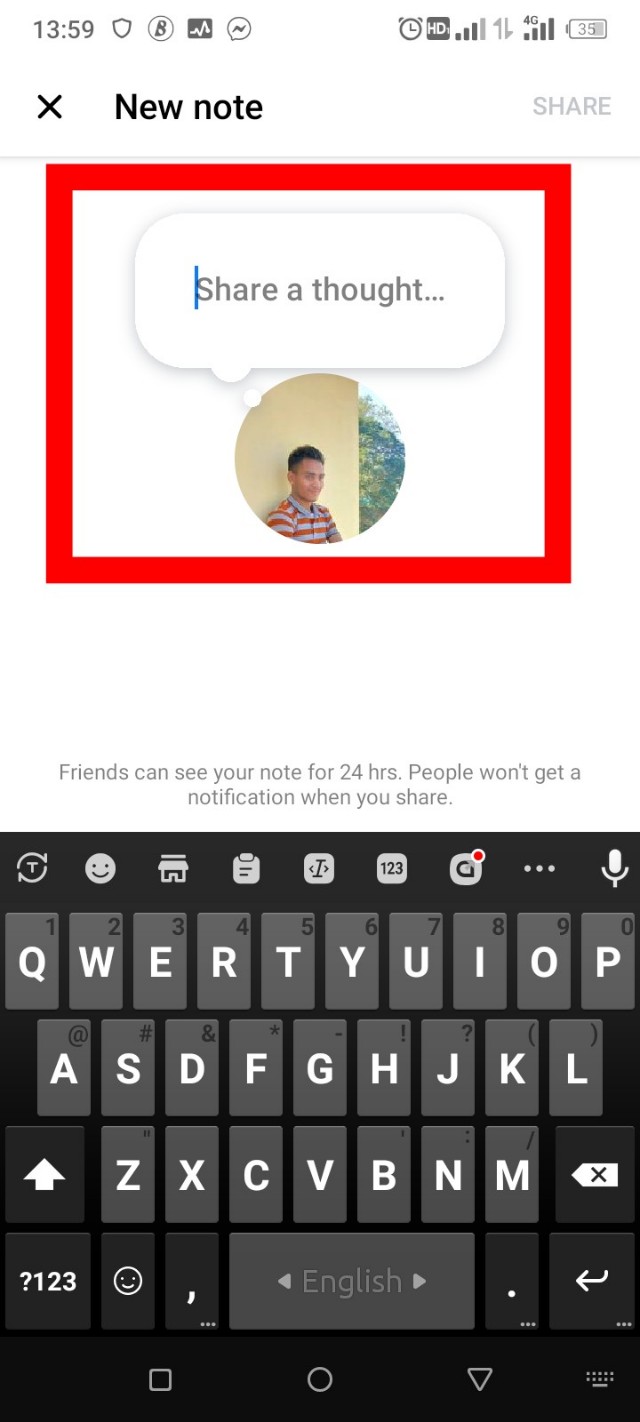
Task: Start voice typing with the microphone
Action: coord(614,868)
